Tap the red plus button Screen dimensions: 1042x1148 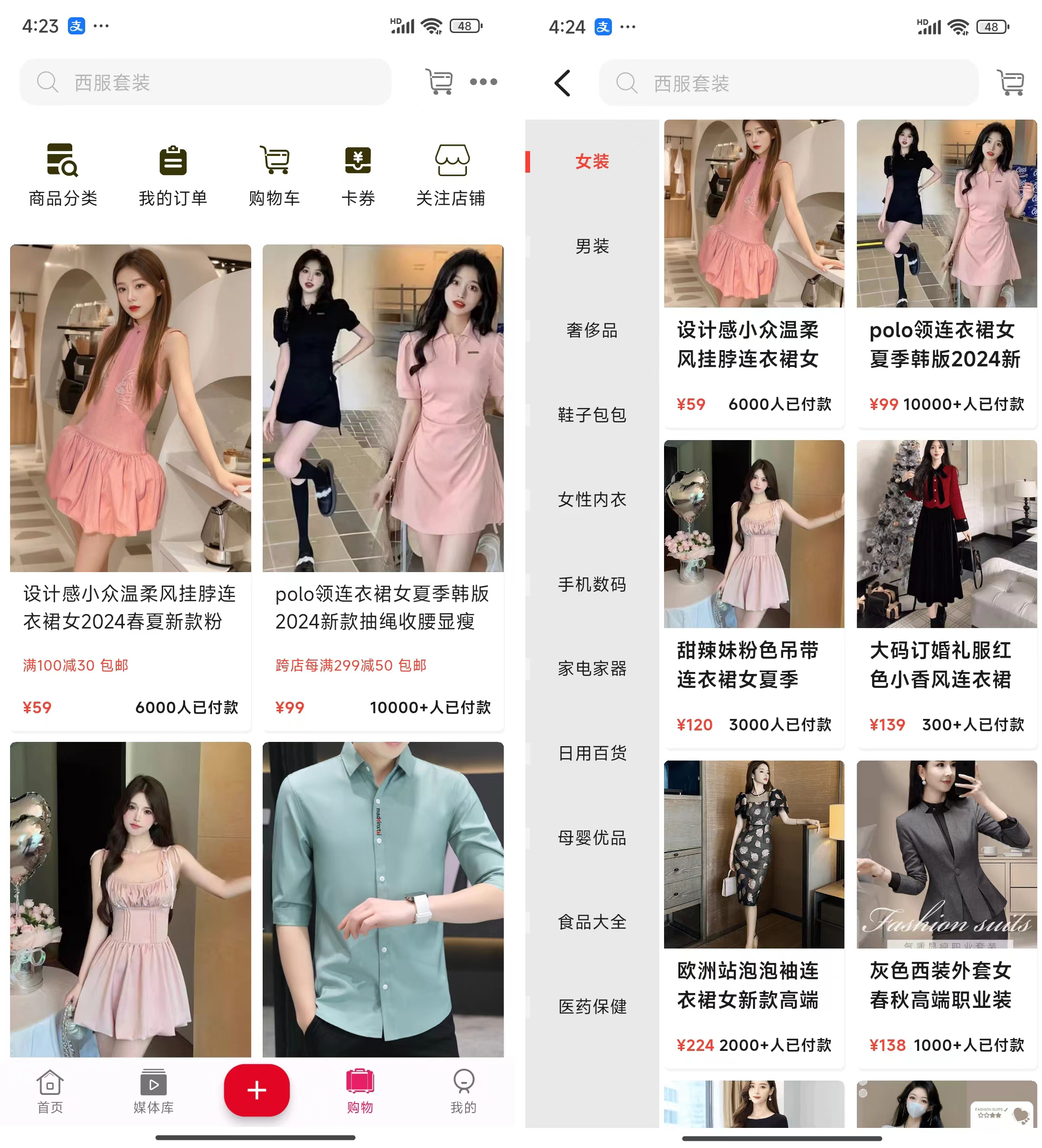pos(256,1089)
